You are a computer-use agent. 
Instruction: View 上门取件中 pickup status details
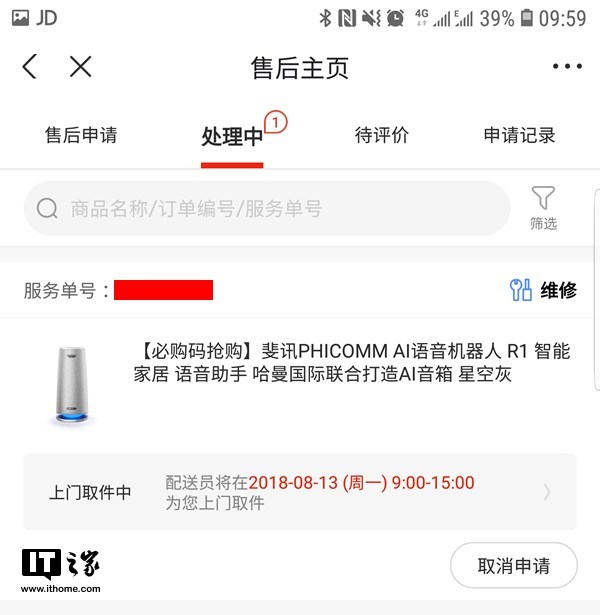(300, 492)
